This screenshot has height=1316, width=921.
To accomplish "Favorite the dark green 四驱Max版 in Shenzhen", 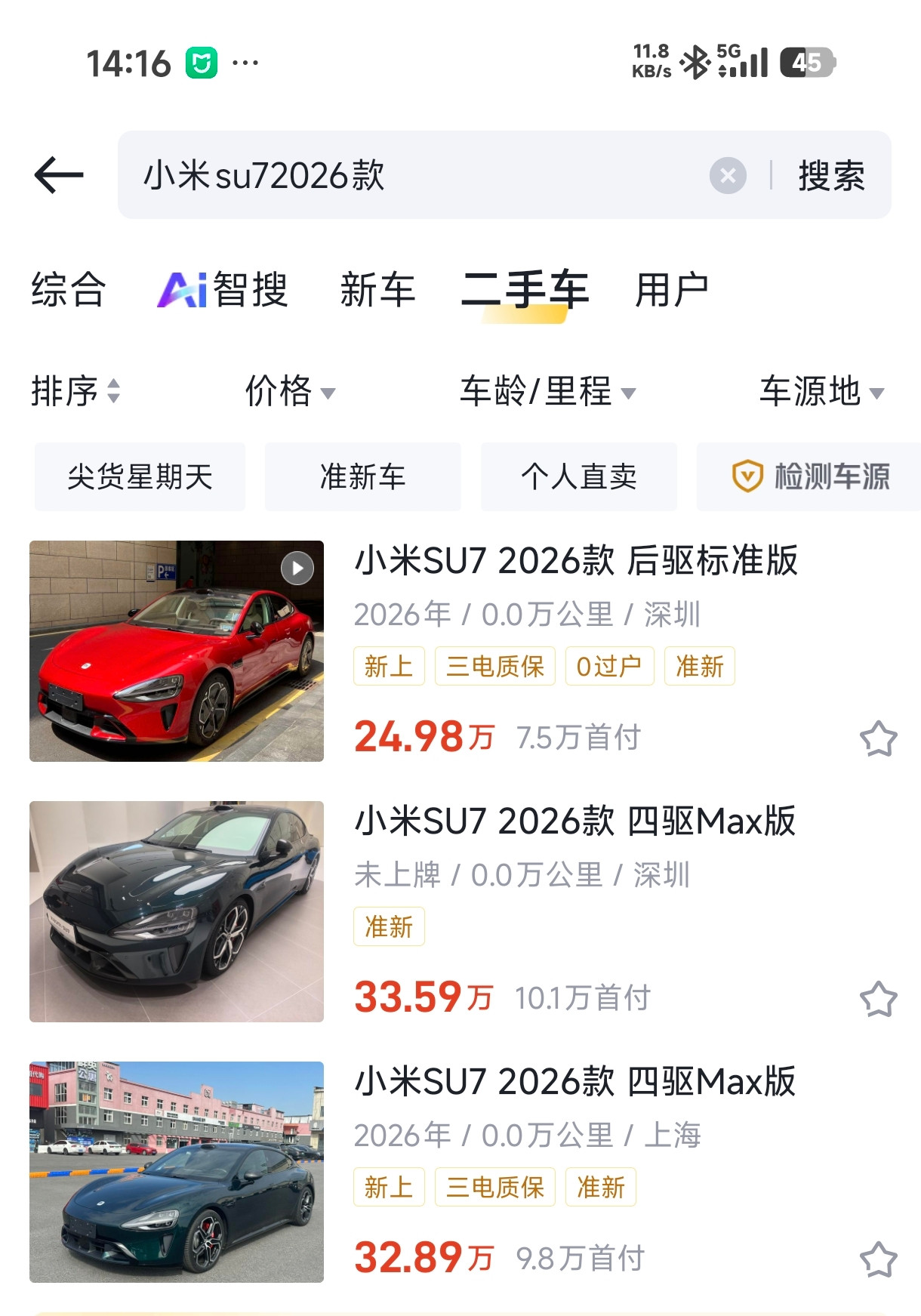I will coord(878,999).
